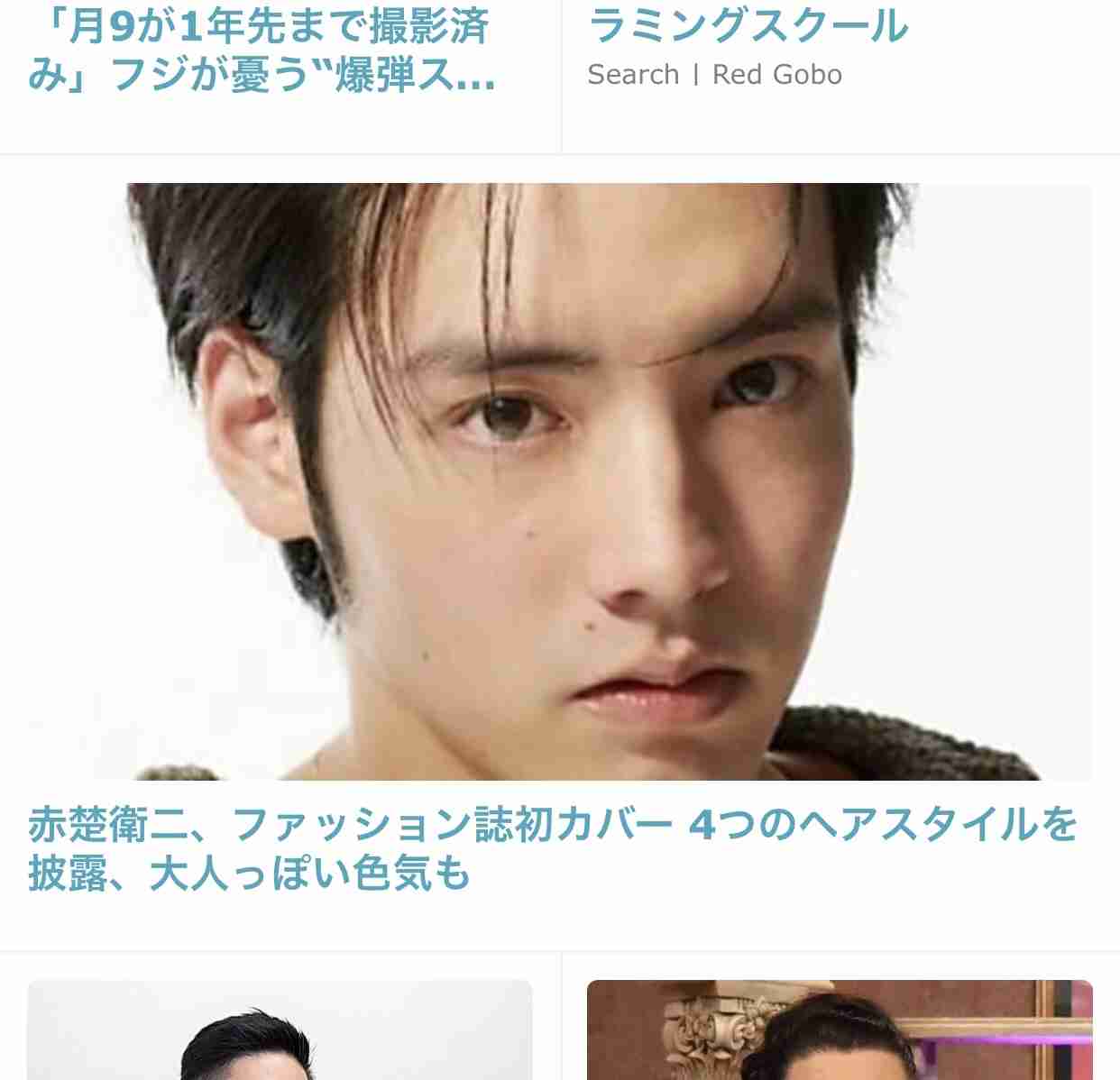Open the 月9 article headline link
1120x1080 pixels.
(262, 51)
